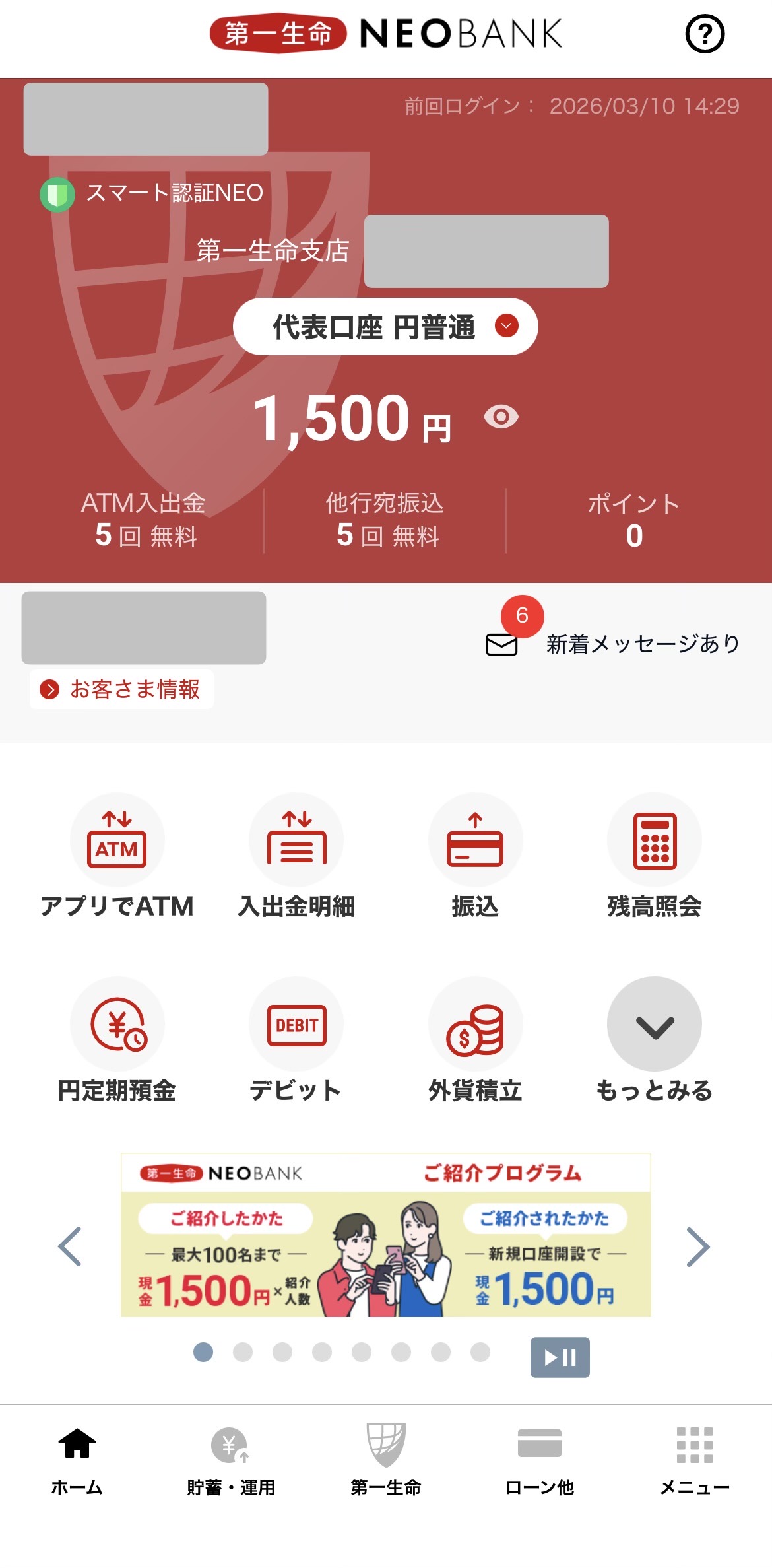Open the ご紹介プログラム referral banner

pos(386,1235)
